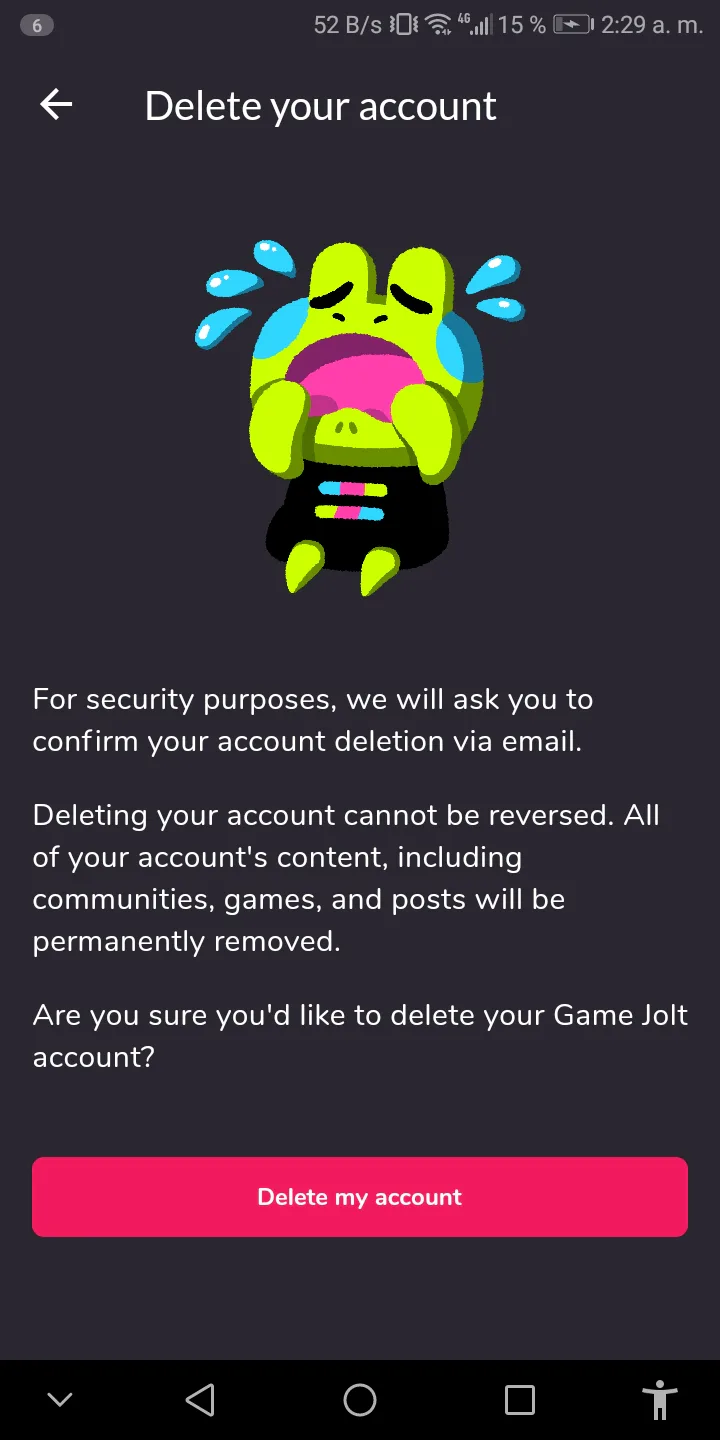Tap the system back triangle

click(200, 1400)
